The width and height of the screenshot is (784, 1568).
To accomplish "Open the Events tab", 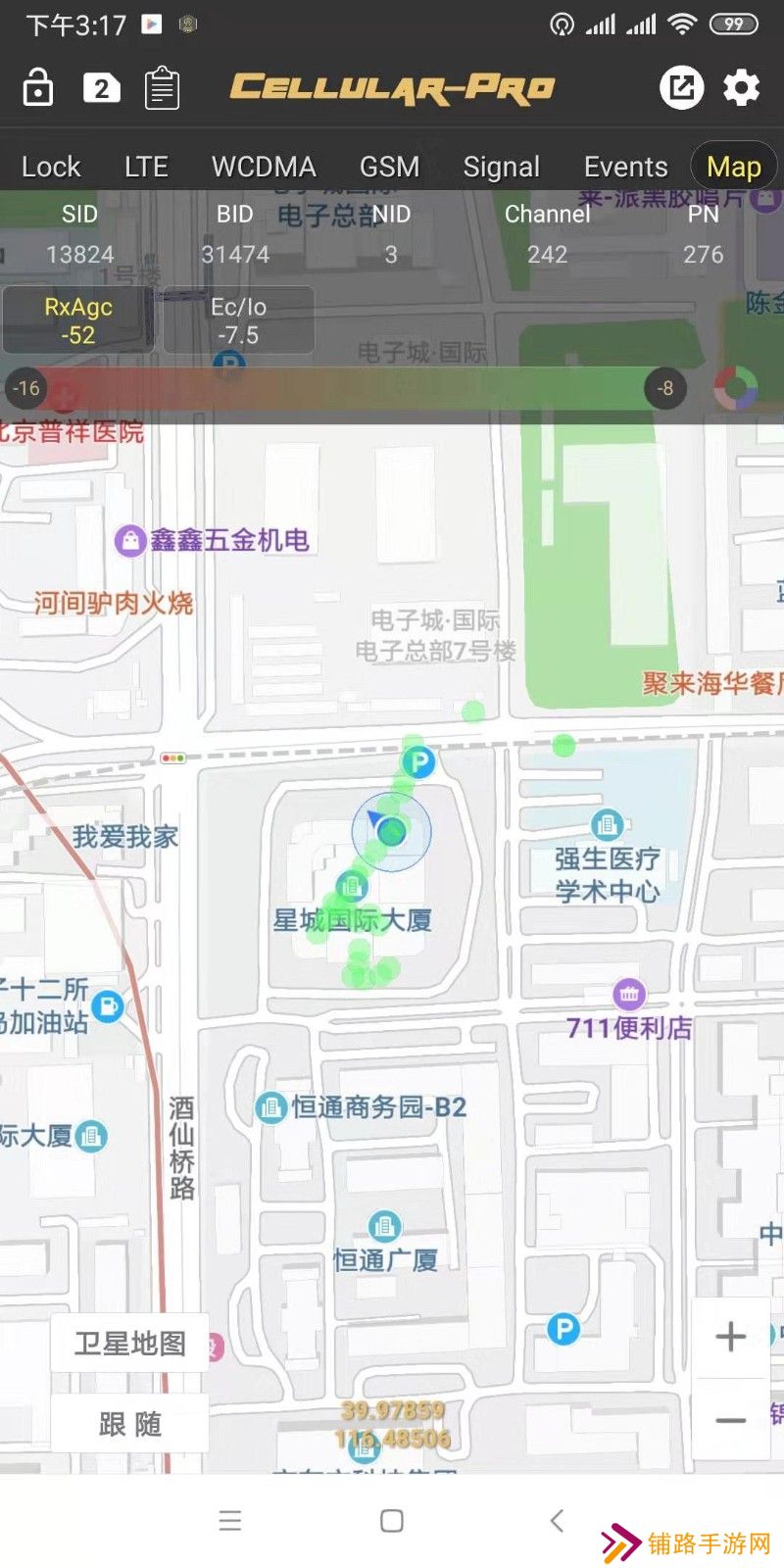I will [625, 167].
